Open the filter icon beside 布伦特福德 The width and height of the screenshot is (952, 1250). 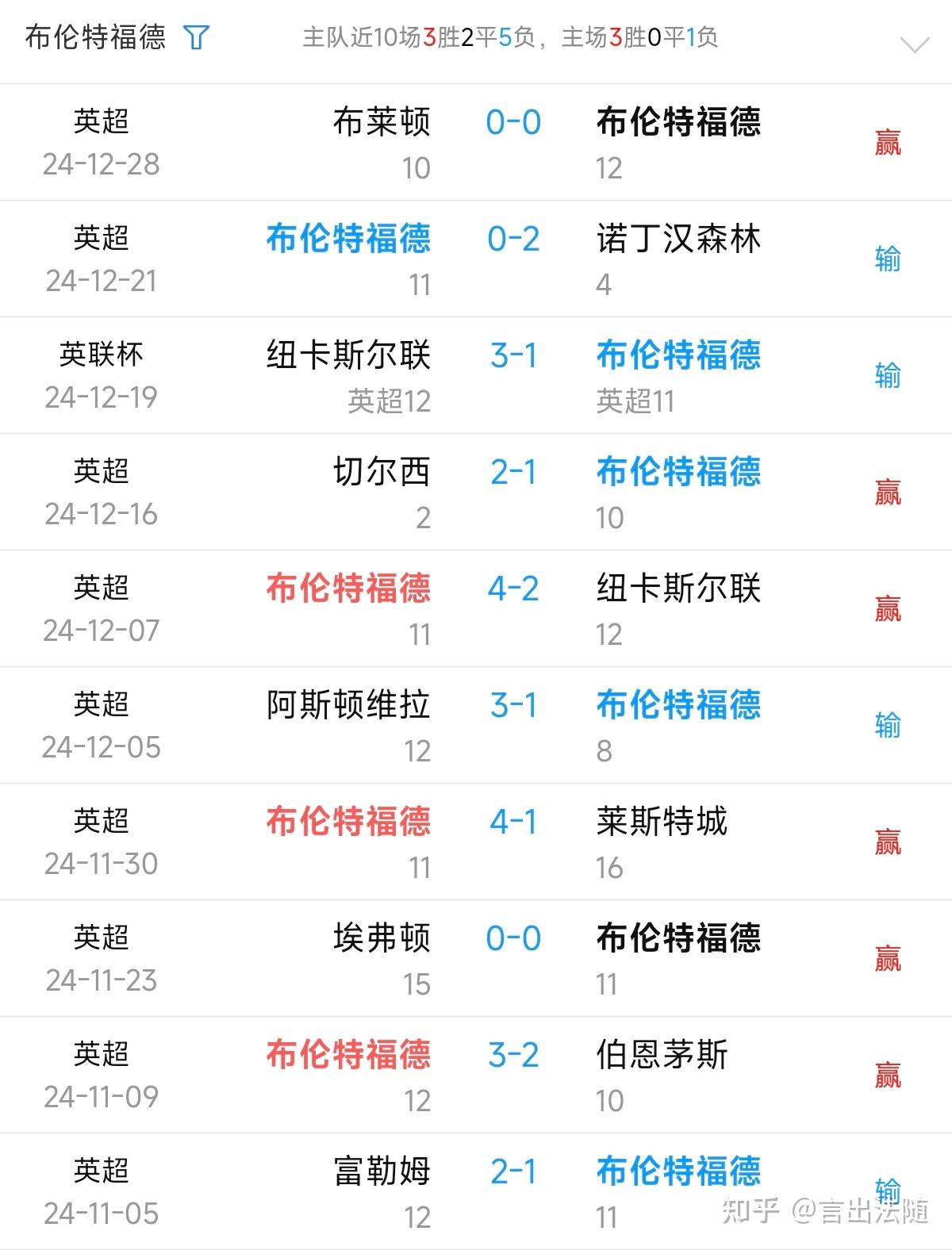[196, 37]
